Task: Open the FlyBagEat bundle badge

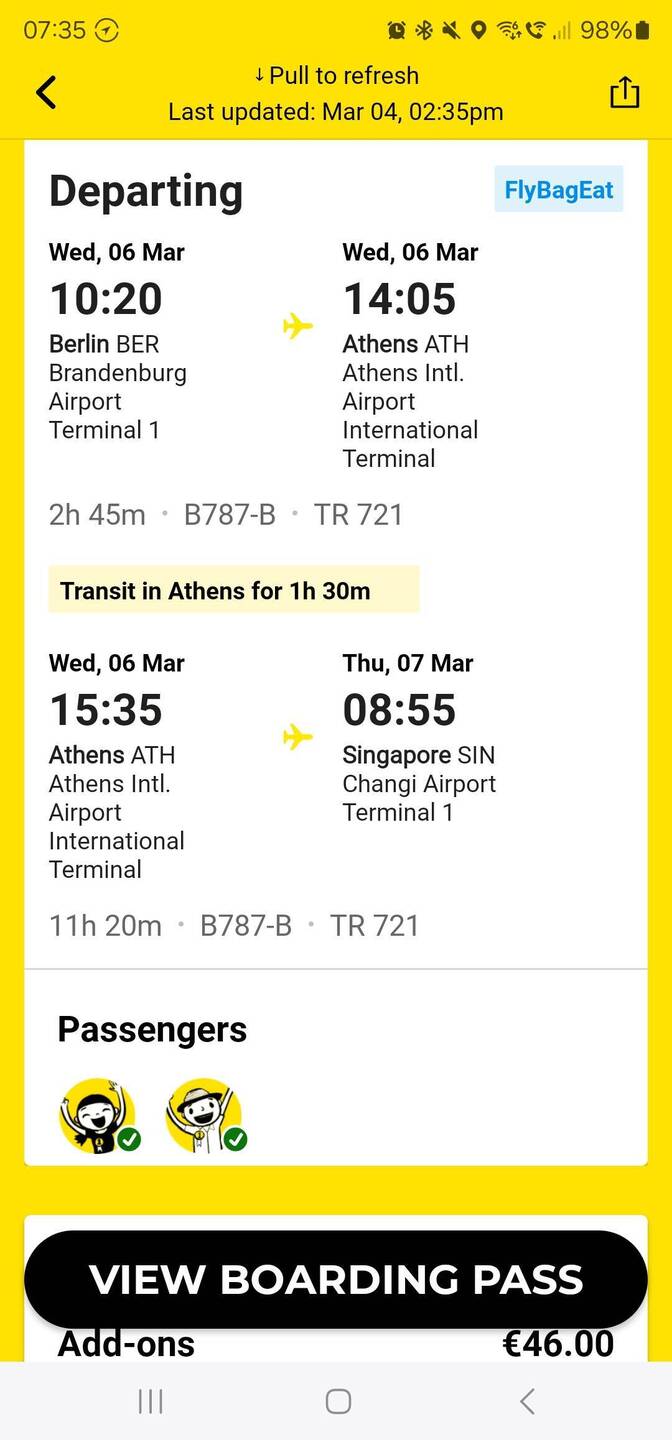Action: tap(559, 189)
